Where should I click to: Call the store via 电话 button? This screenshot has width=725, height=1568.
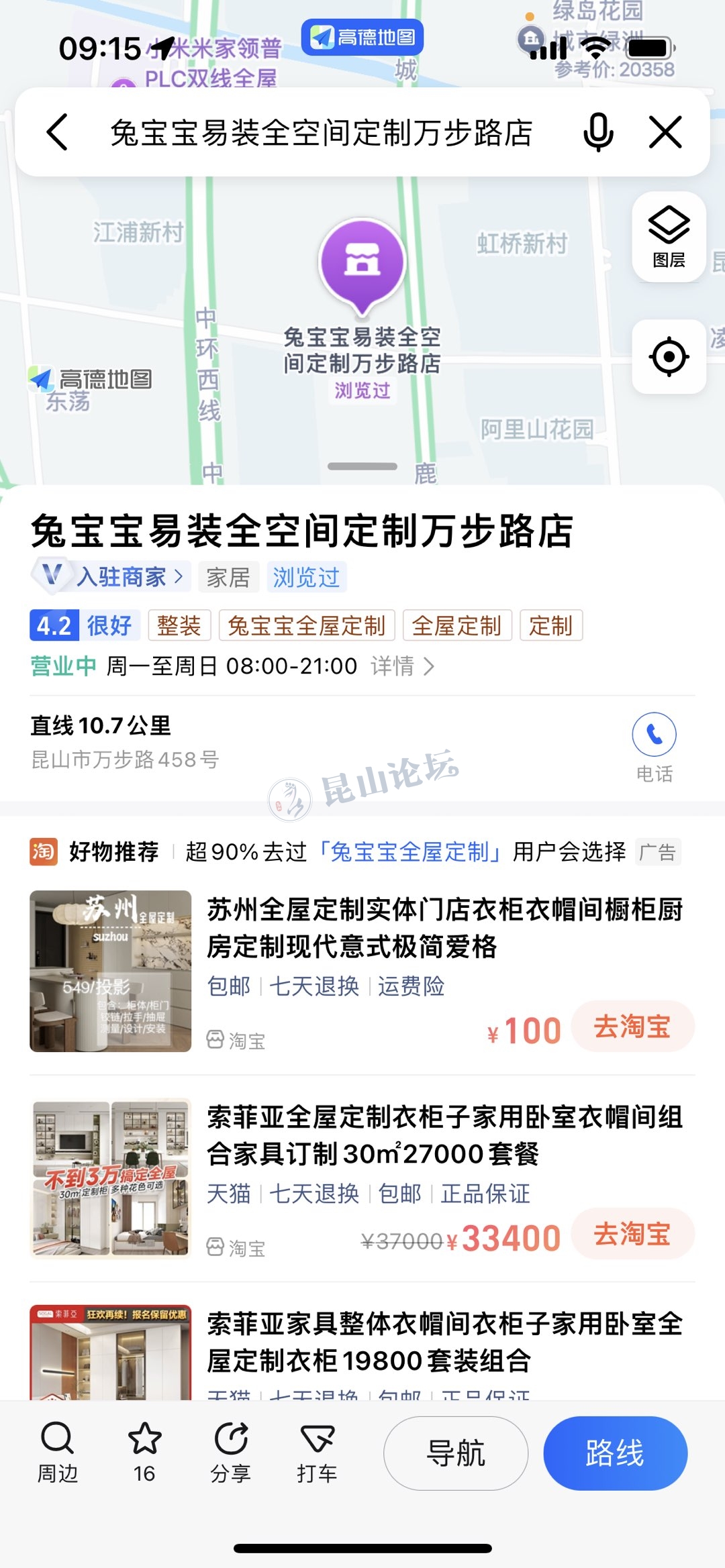pos(654,735)
